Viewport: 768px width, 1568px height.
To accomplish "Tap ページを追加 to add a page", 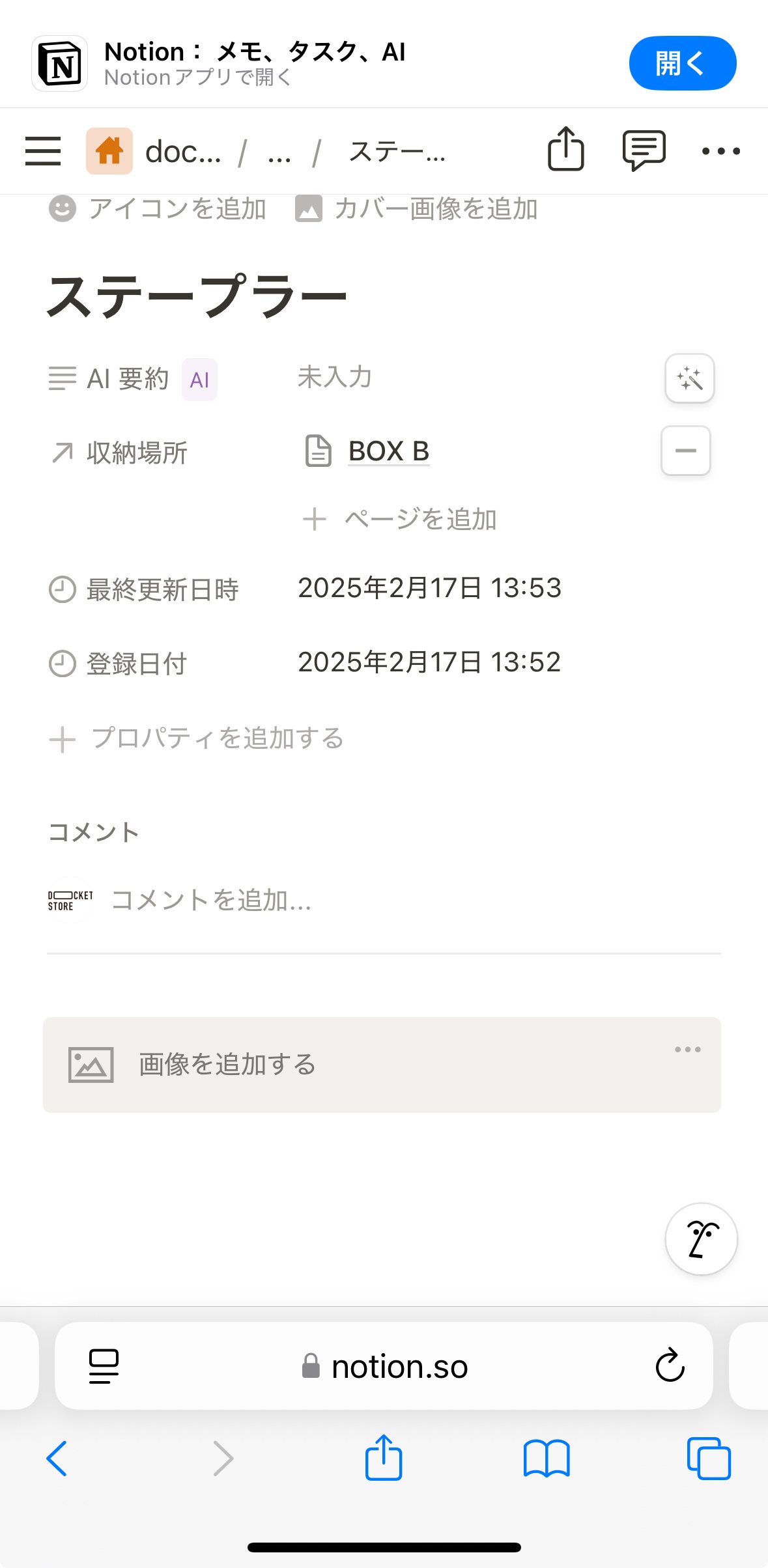I will coord(400,520).
